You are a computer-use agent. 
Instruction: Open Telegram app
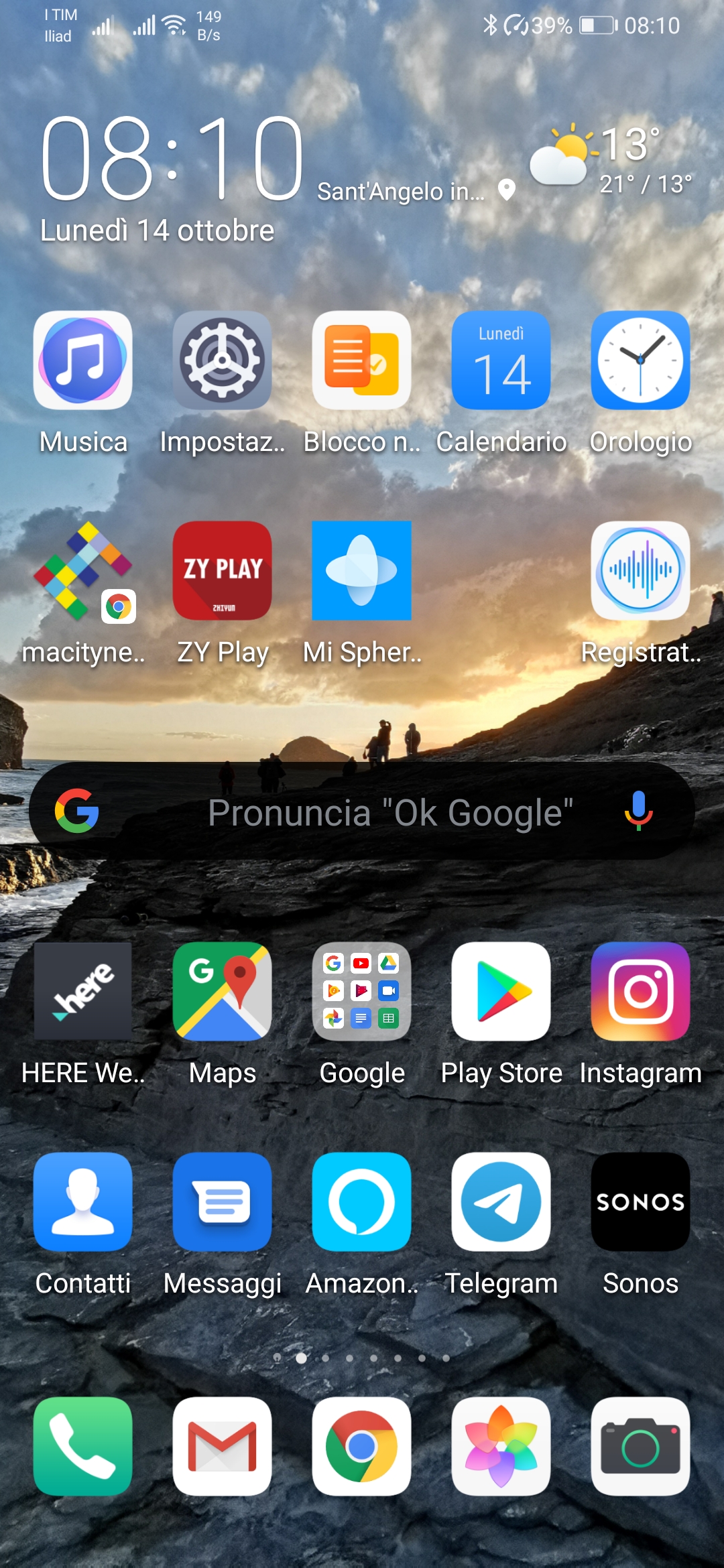501,1202
